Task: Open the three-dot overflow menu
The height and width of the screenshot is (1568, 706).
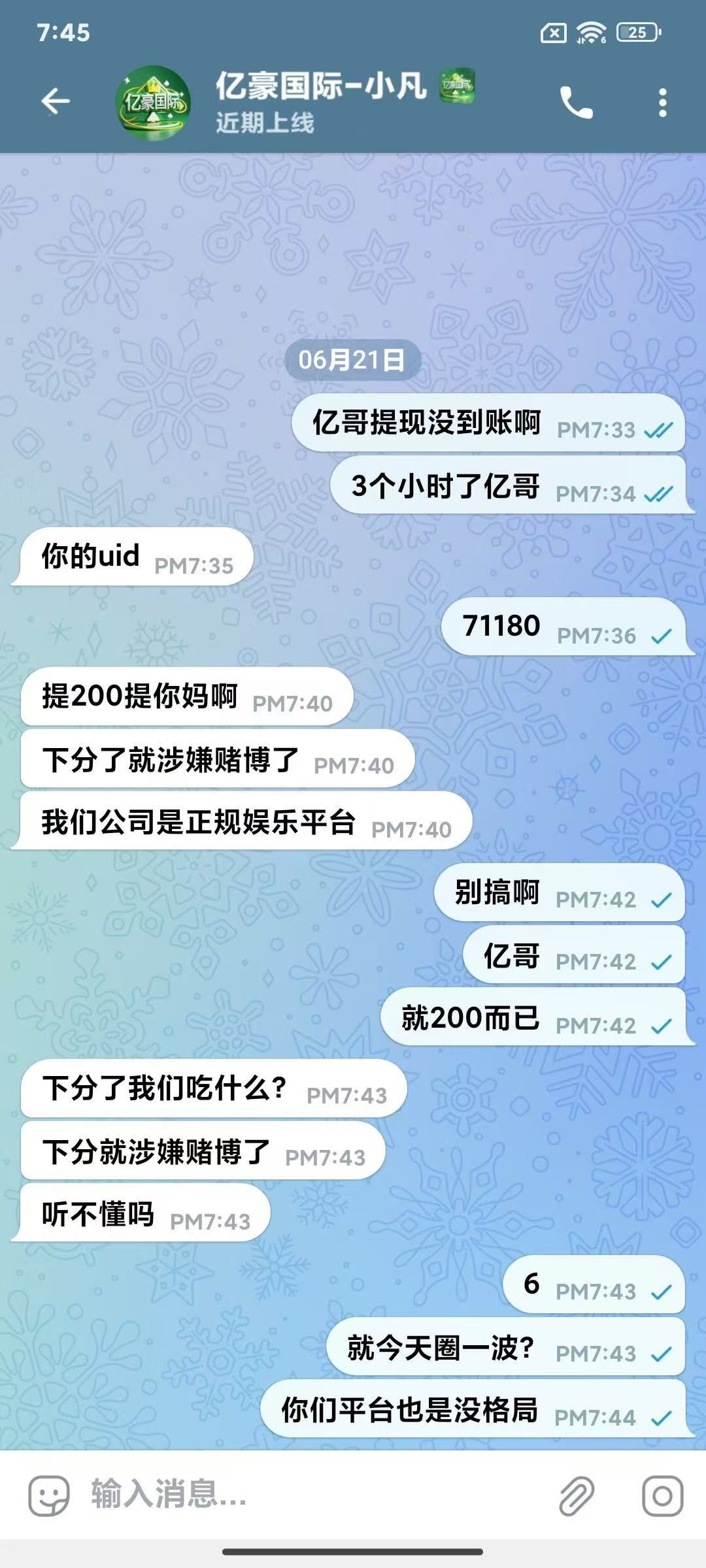Action: pyautogui.click(x=663, y=103)
